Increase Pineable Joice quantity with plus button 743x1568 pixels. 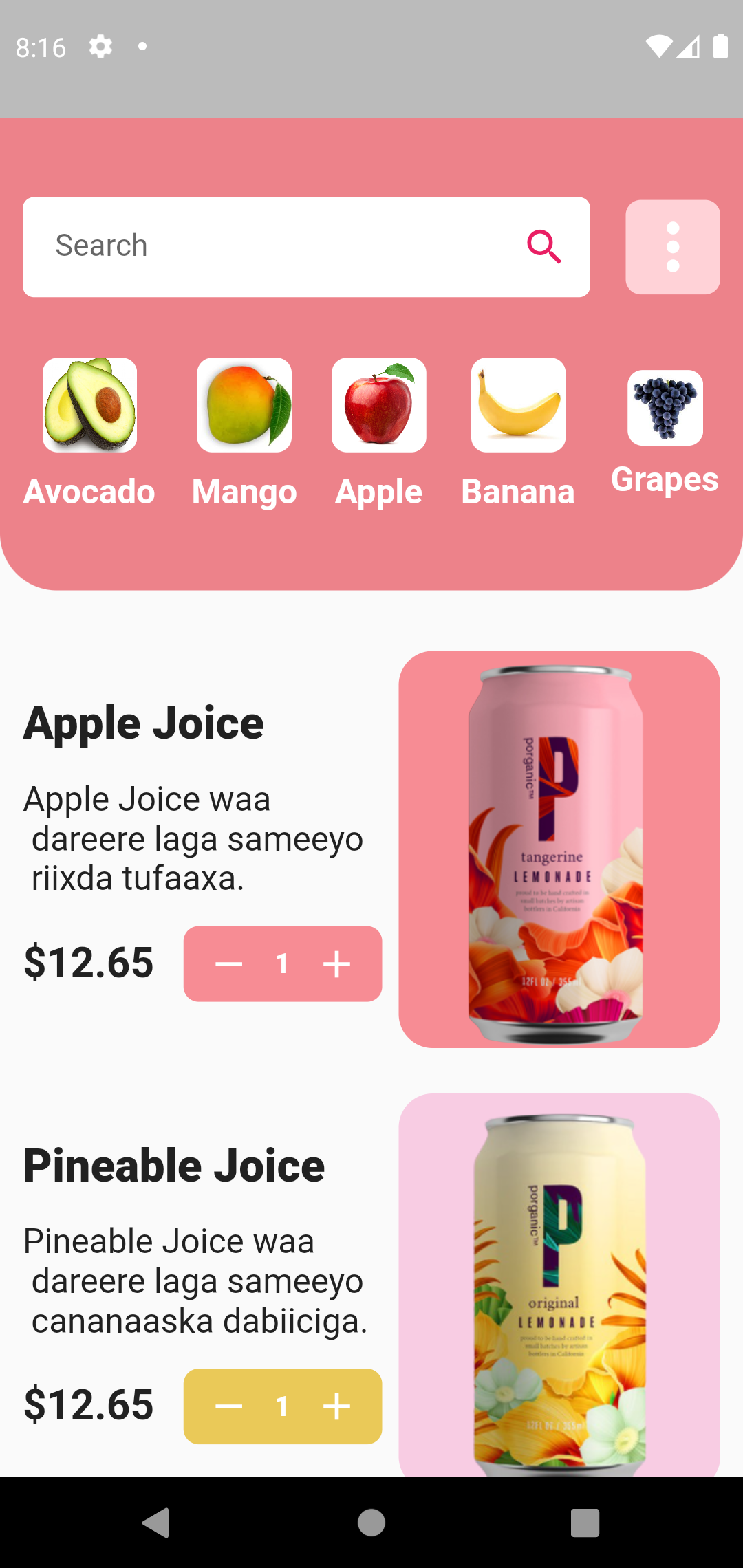click(336, 1406)
